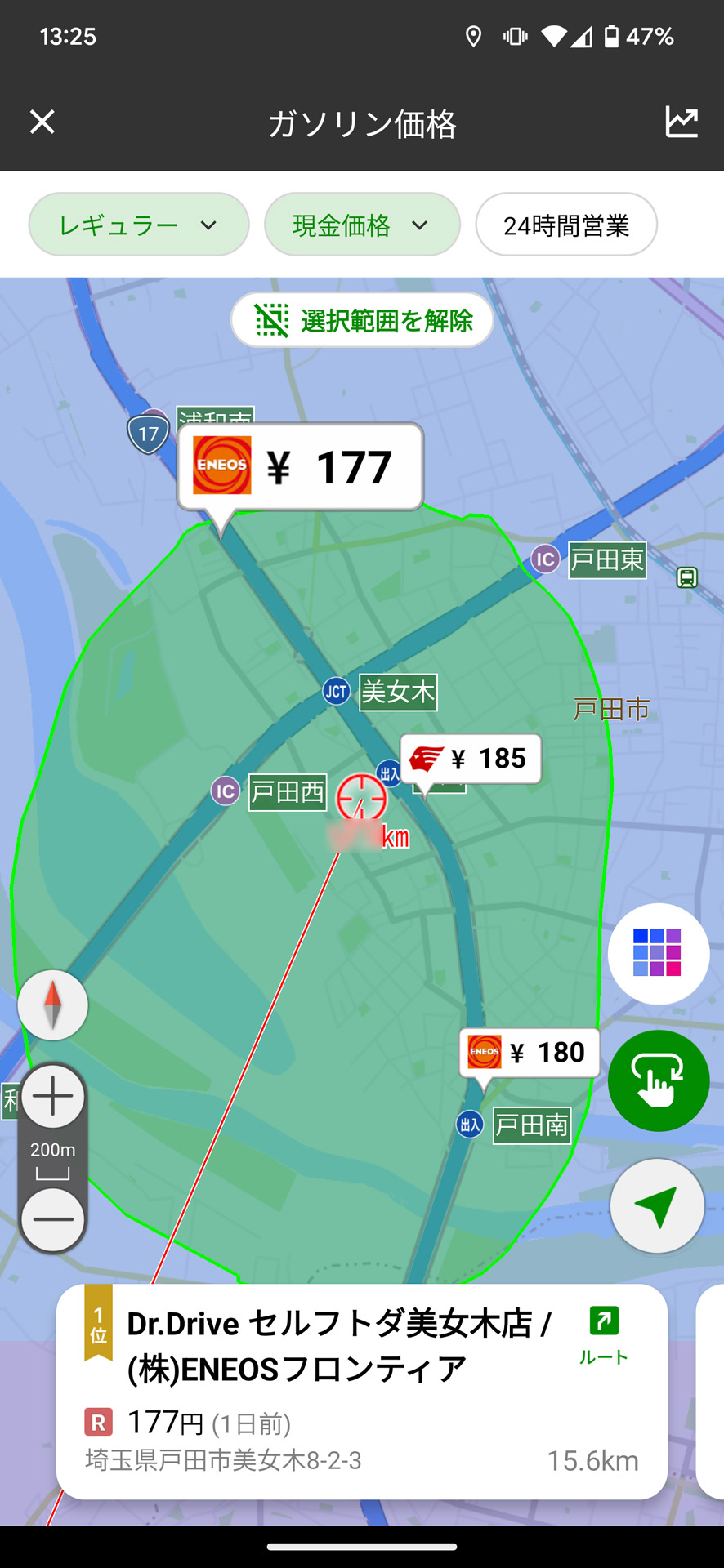Select the ENEOS ¥180 map marker
724x1568 pixels.
(x=530, y=1053)
